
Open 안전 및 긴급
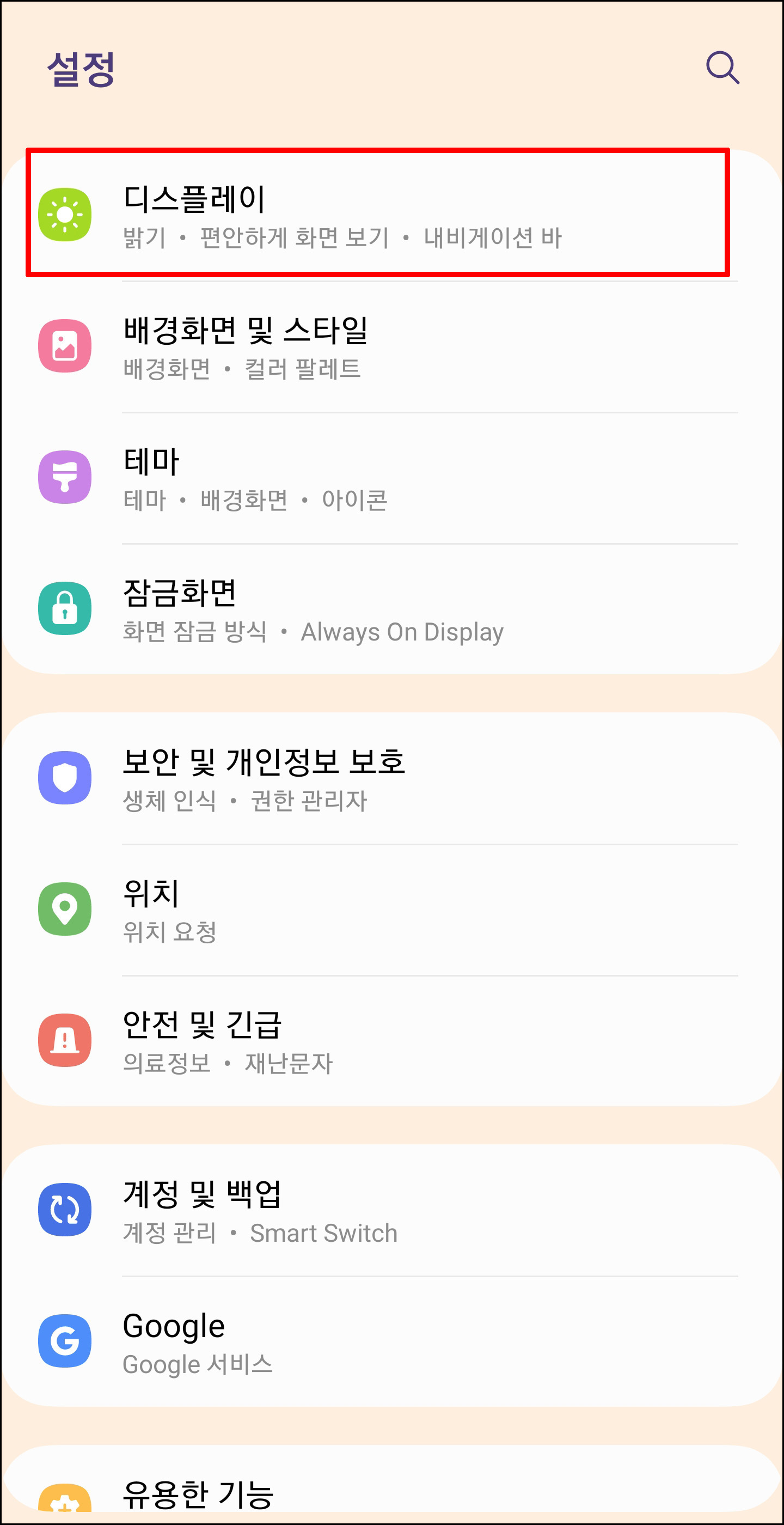point(390,1041)
